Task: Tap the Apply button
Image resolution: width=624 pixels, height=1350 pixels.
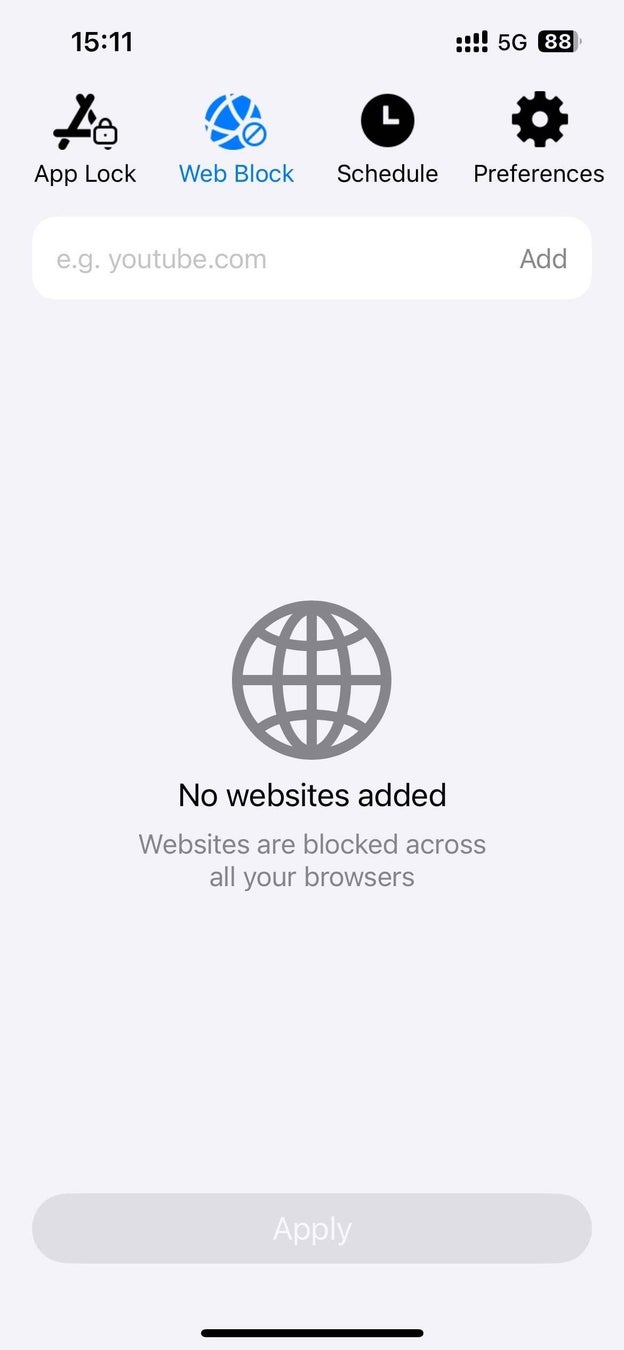Action: click(312, 1228)
